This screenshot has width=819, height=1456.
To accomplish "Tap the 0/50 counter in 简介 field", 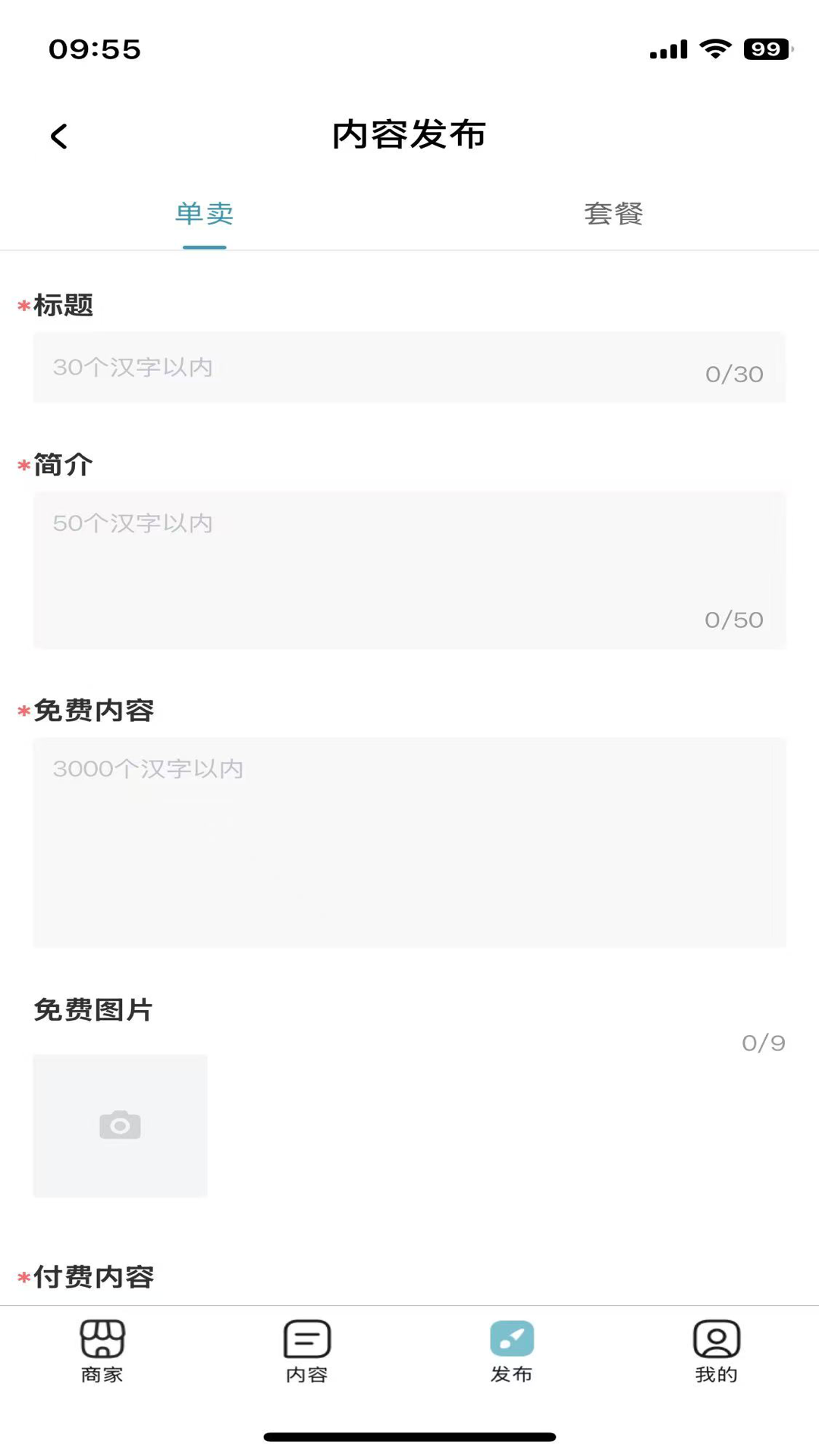I will point(734,620).
